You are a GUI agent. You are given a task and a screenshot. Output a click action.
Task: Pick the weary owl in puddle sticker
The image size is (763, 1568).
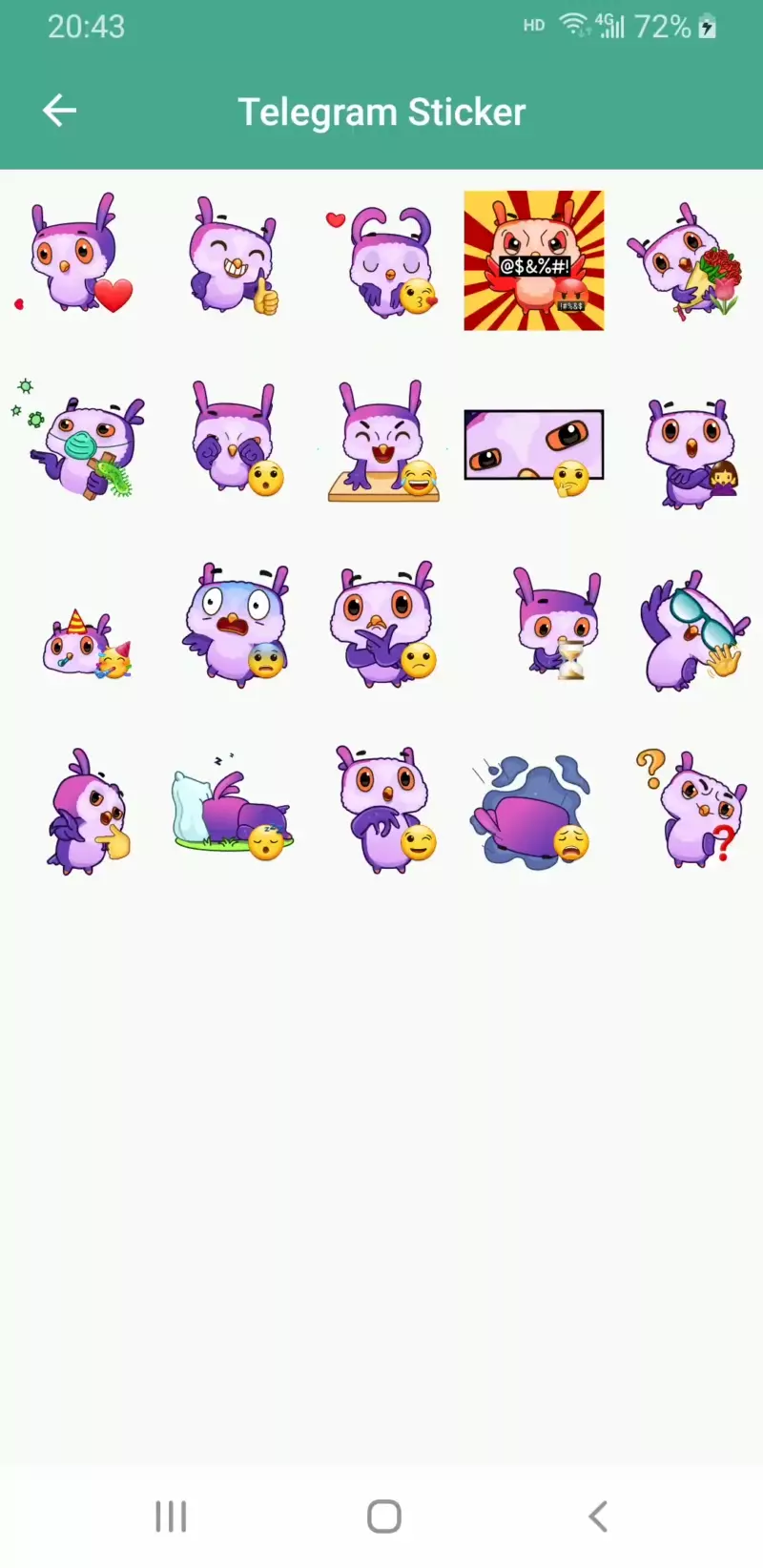[532, 813]
